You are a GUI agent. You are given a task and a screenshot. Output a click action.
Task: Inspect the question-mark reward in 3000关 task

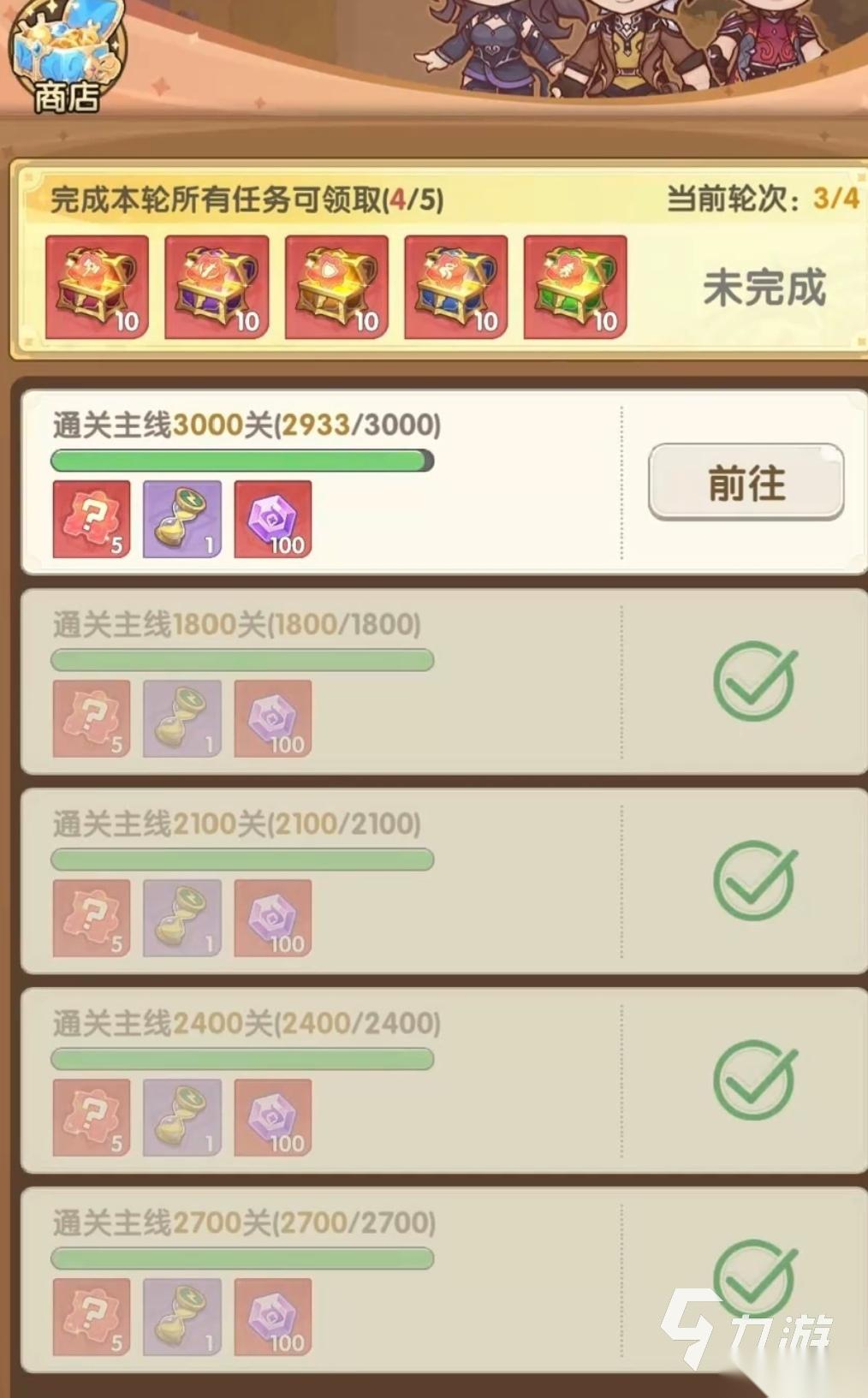tap(92, 519)
